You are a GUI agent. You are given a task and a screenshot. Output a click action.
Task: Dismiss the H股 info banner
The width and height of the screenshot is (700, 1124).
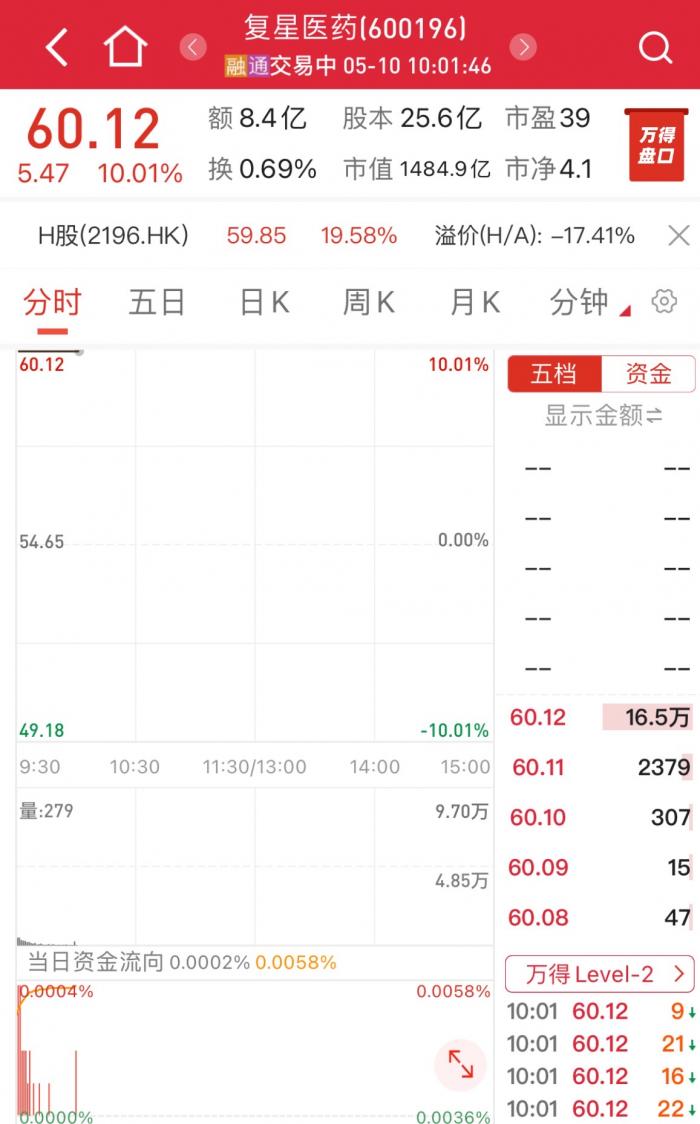pos(679,235)
